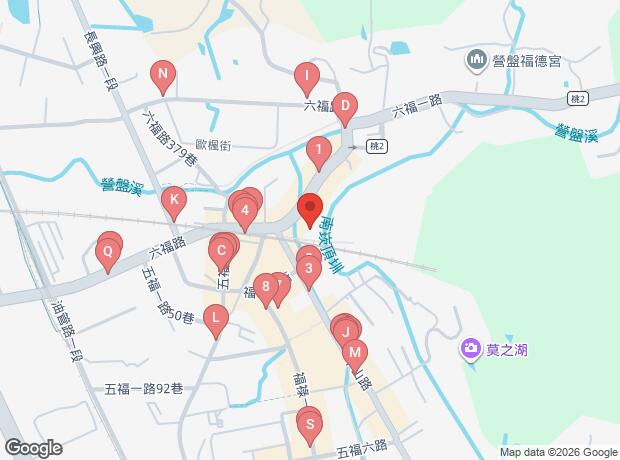Select numbered marker 1
This screenshot has width=620, height=460.
[x=318, y=154]
